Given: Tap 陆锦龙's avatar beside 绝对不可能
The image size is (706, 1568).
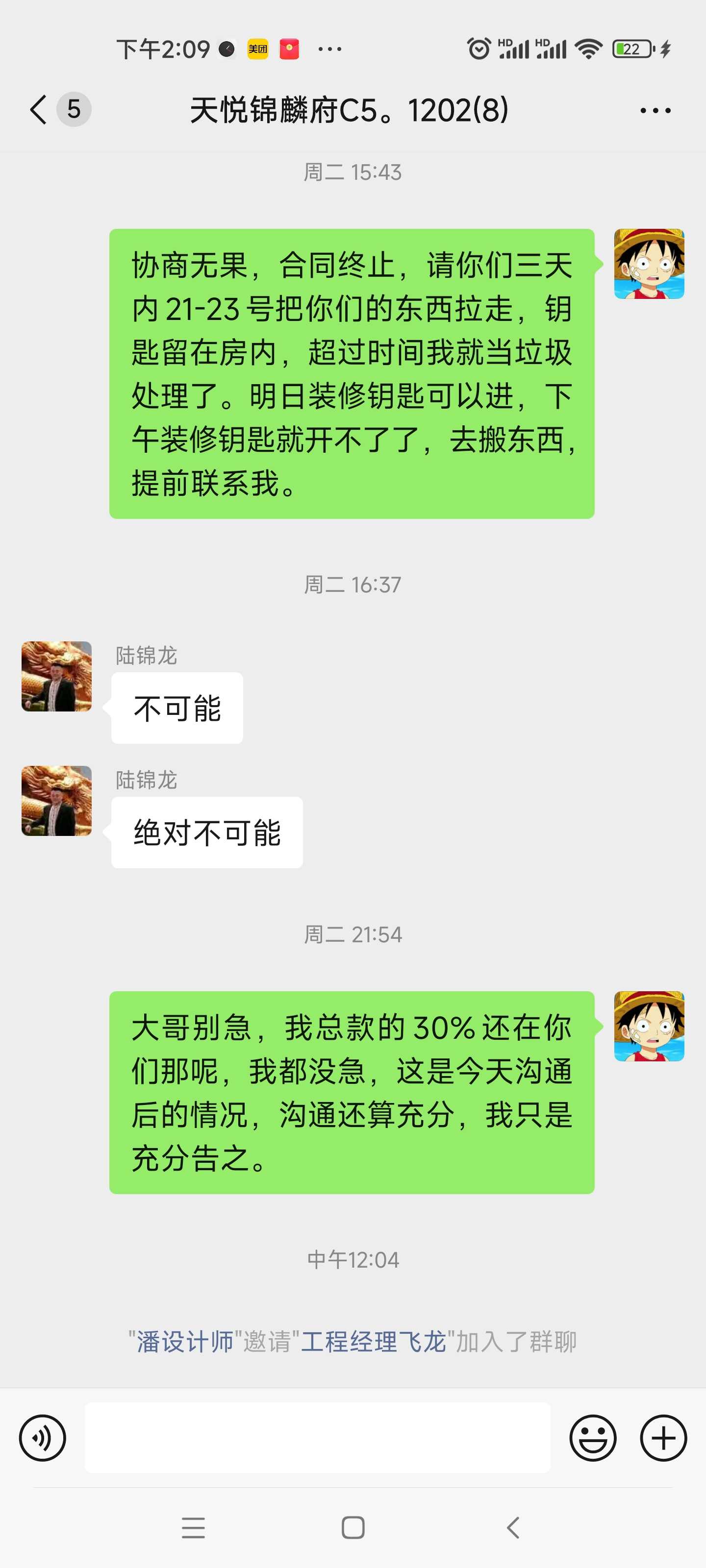Looking at the screenshot, I should coord(57,801).
